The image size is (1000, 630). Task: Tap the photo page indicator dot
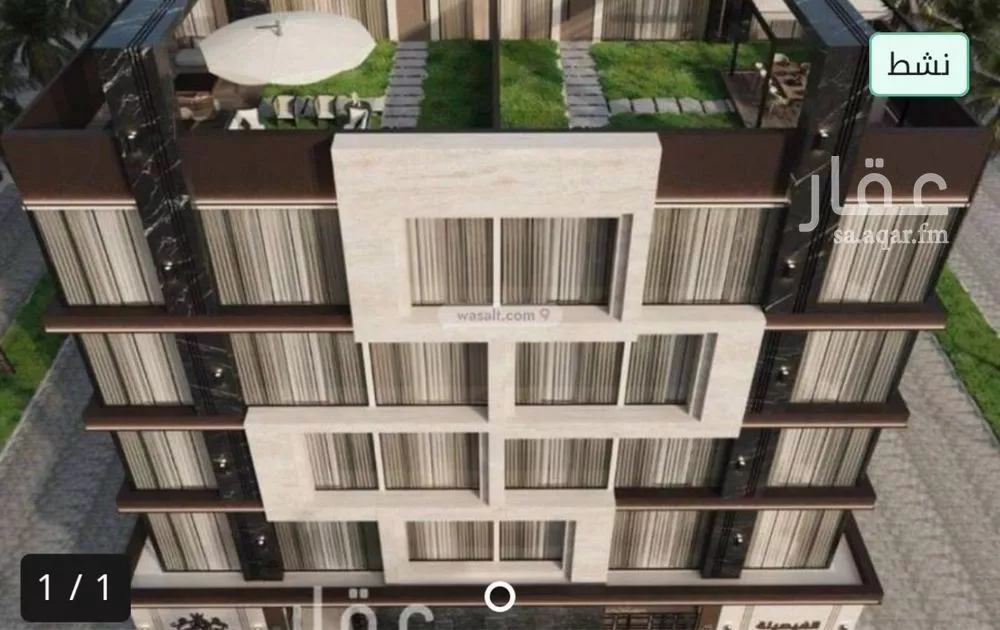[x=500, y=597]
